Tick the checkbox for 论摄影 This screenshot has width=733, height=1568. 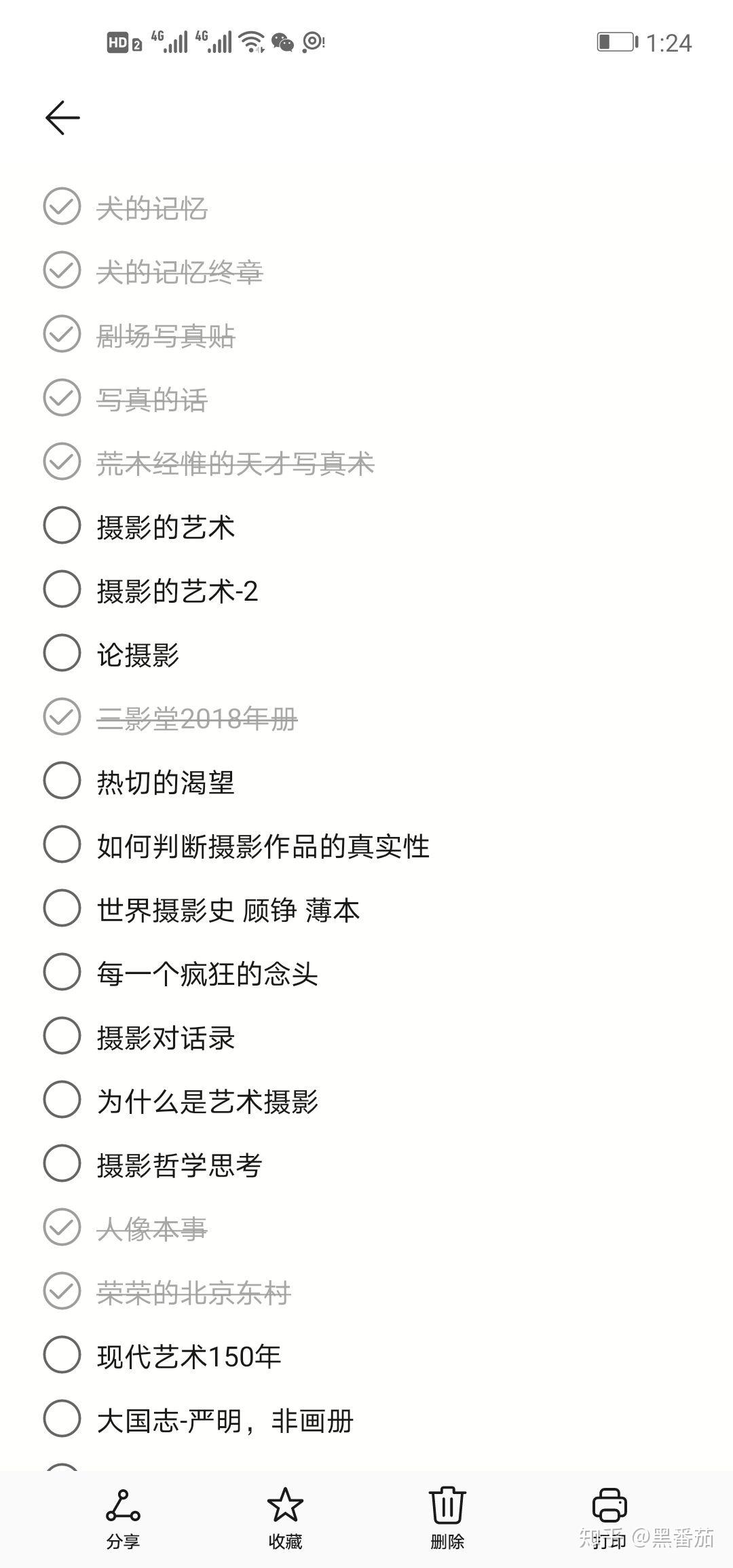pyautogui.click(x=62, y=652)
